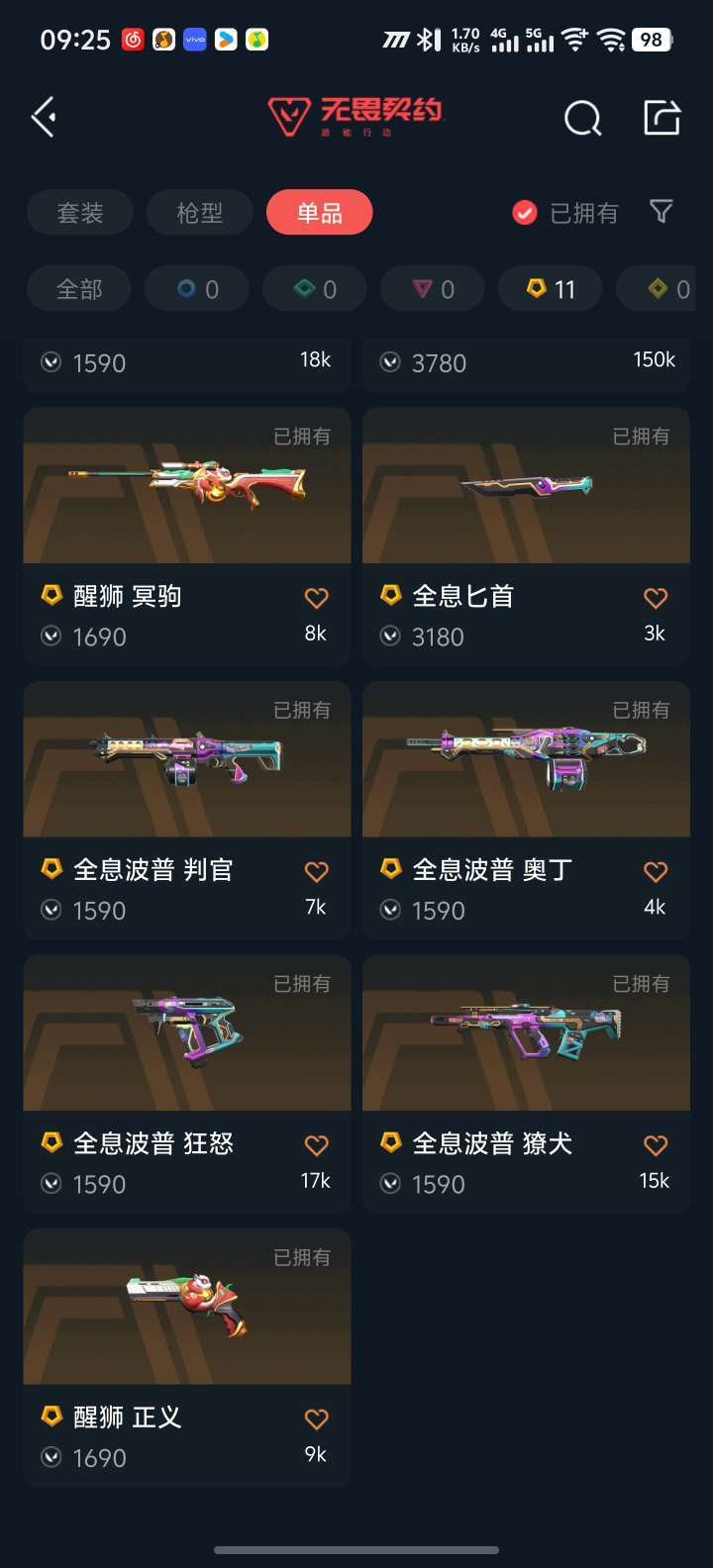Open the 全息波普 奥丁 skin card
713x1568 pixels.
tap(526, 759)
